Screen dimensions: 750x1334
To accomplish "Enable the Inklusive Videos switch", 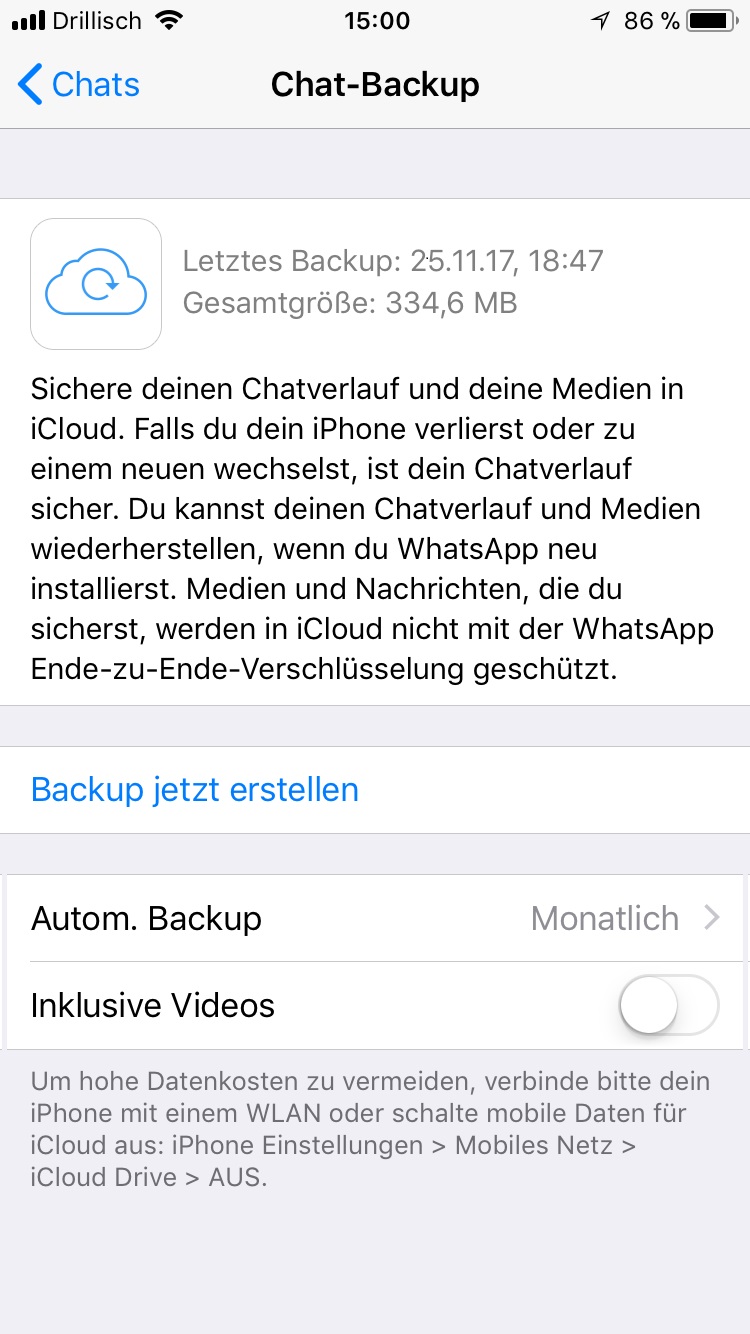I will pyautogui.click(x=668, y=1005).
